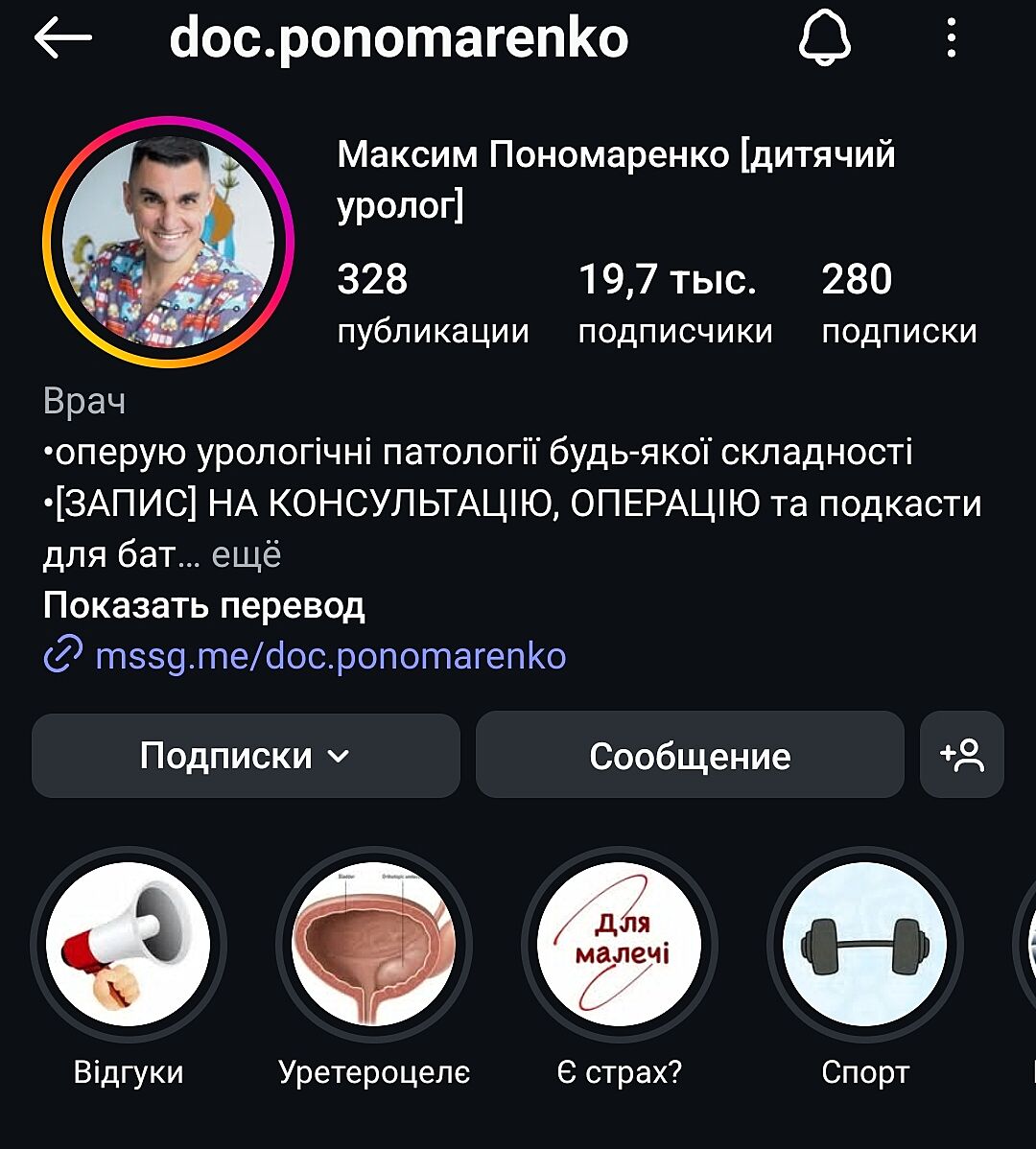This screenshot has height=1149, width=1036.
Task: View the Є страх? highlight
Action: pos(620,945)
